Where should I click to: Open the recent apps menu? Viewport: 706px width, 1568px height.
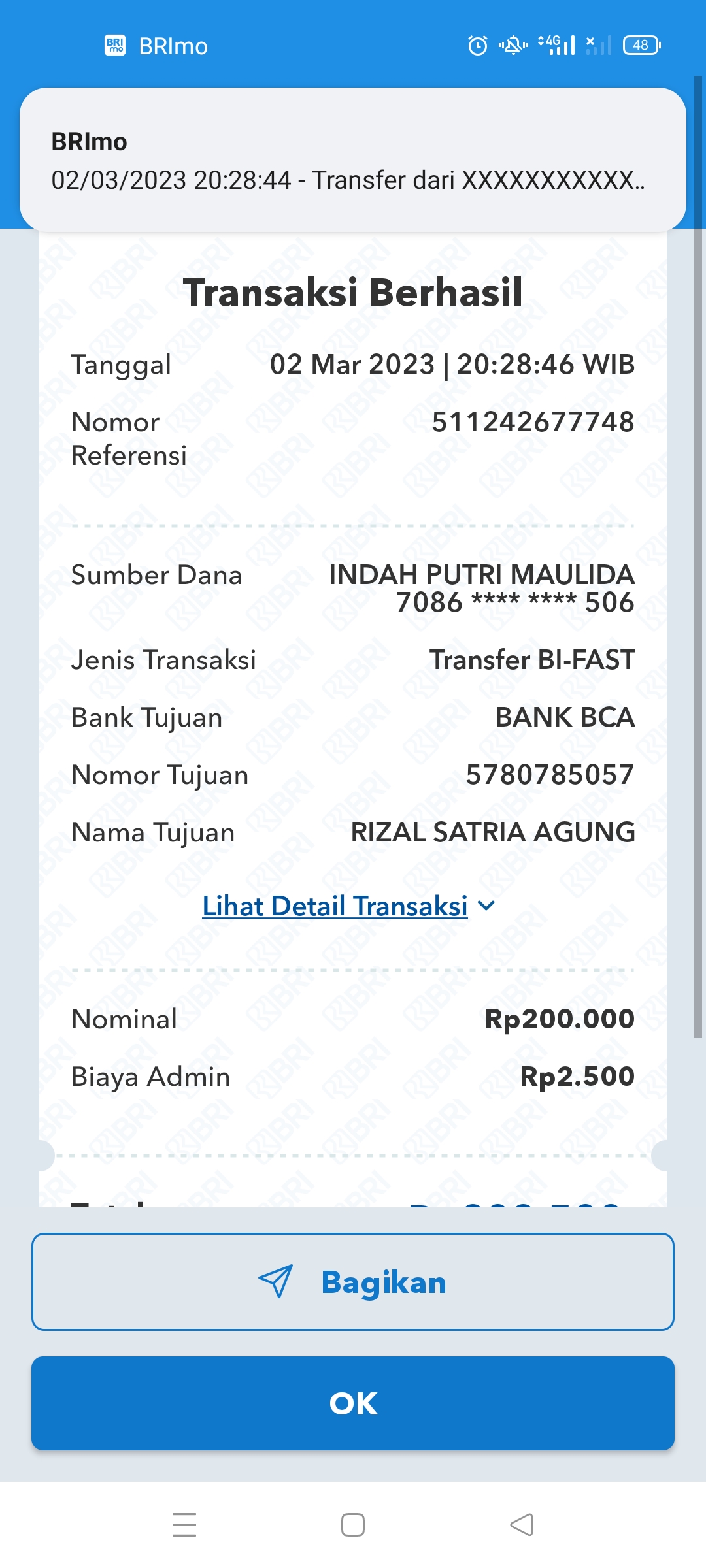pyautogui.click(x=184, y=1525)
